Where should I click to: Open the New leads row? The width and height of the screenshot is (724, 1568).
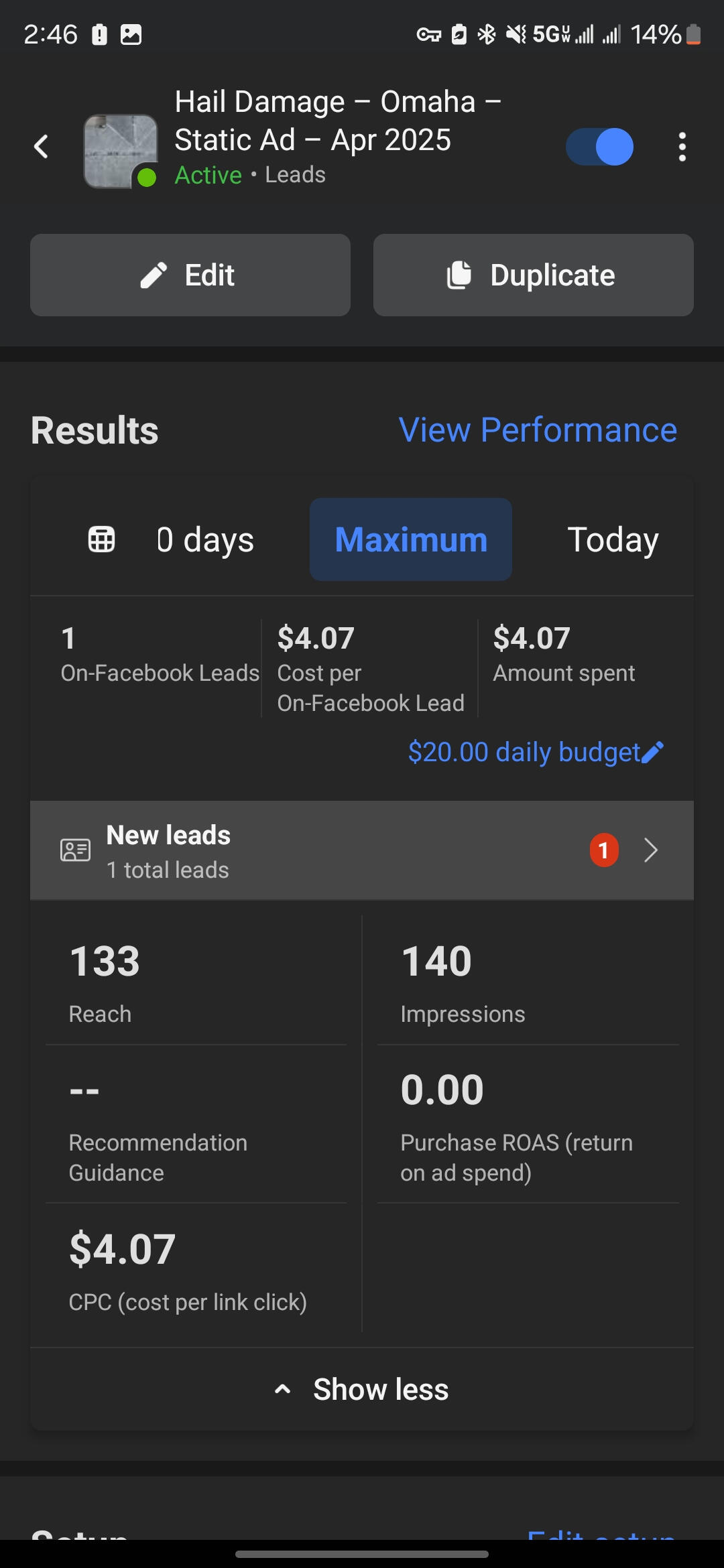click(362, 851)
